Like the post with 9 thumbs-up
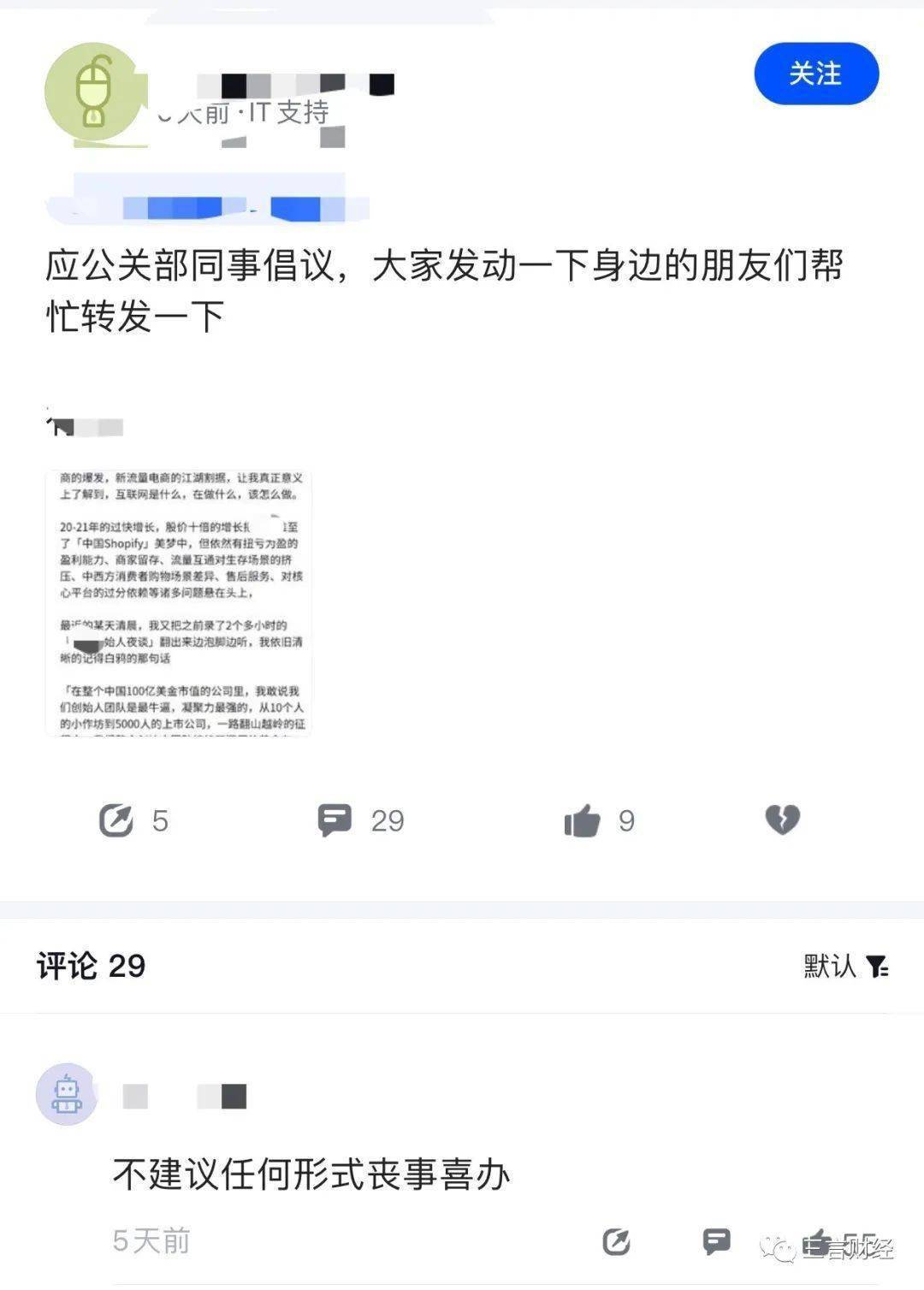Image resolution: width=924 pixels, height=1290 pixels. coord(582,821)
